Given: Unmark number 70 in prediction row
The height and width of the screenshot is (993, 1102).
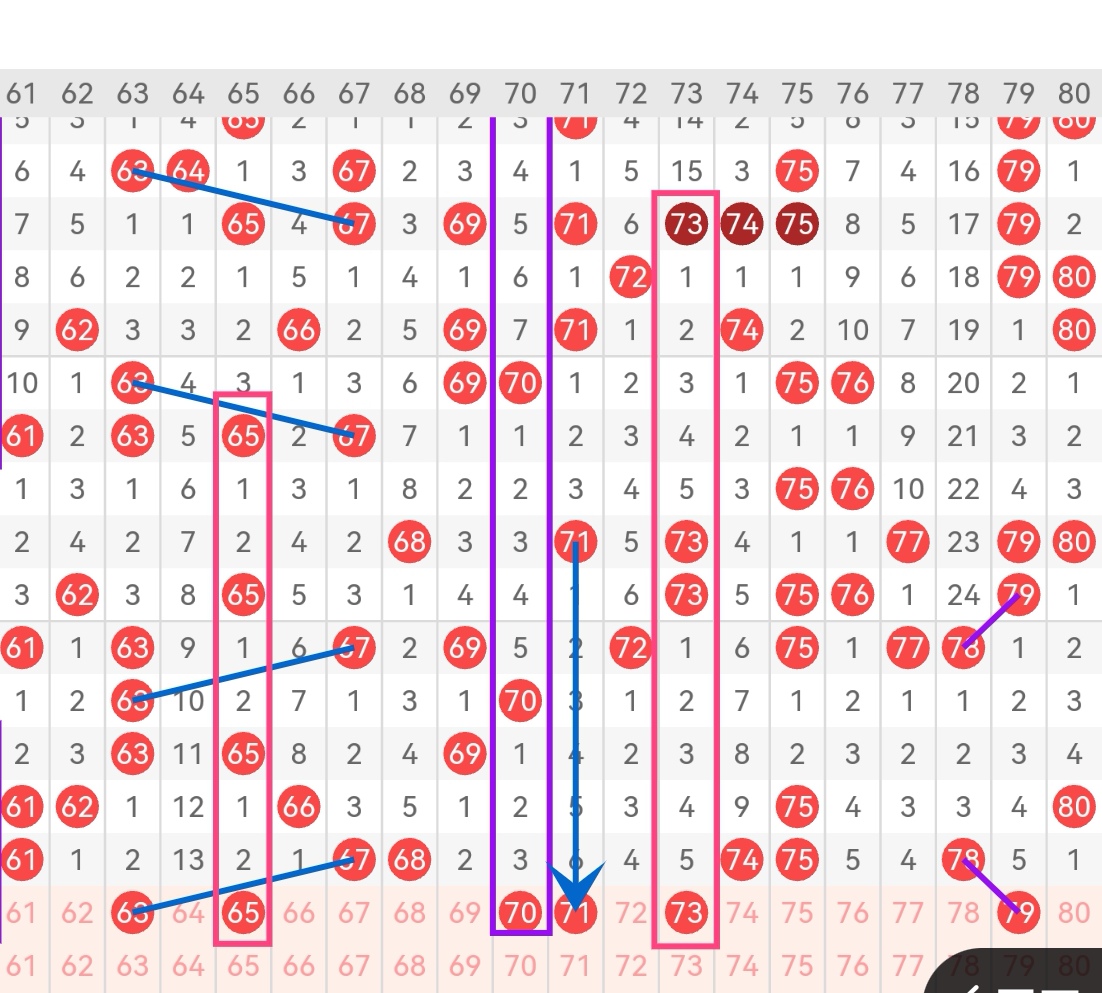Looking at the screenshot, I should coord(520,912).
